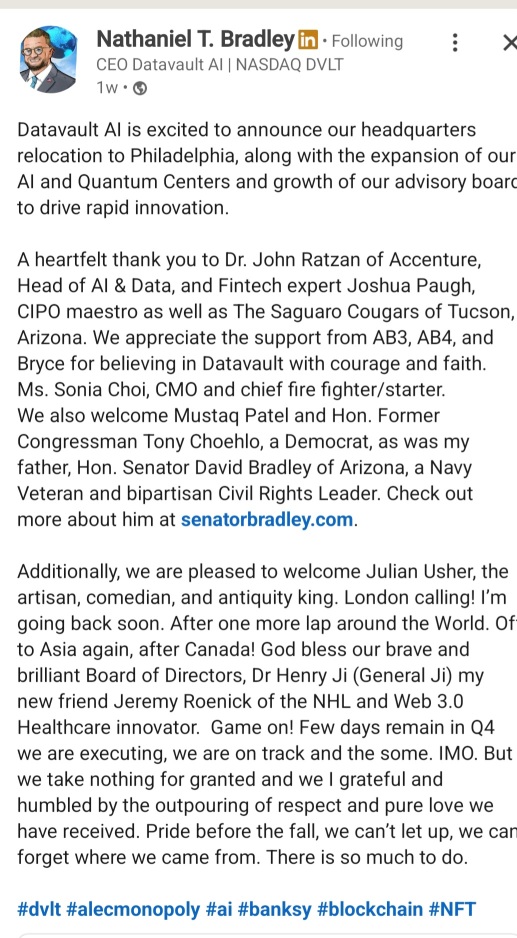Open the #ai hashtag
This screenshot has height=938, width=517.
[x=218, y=910]
